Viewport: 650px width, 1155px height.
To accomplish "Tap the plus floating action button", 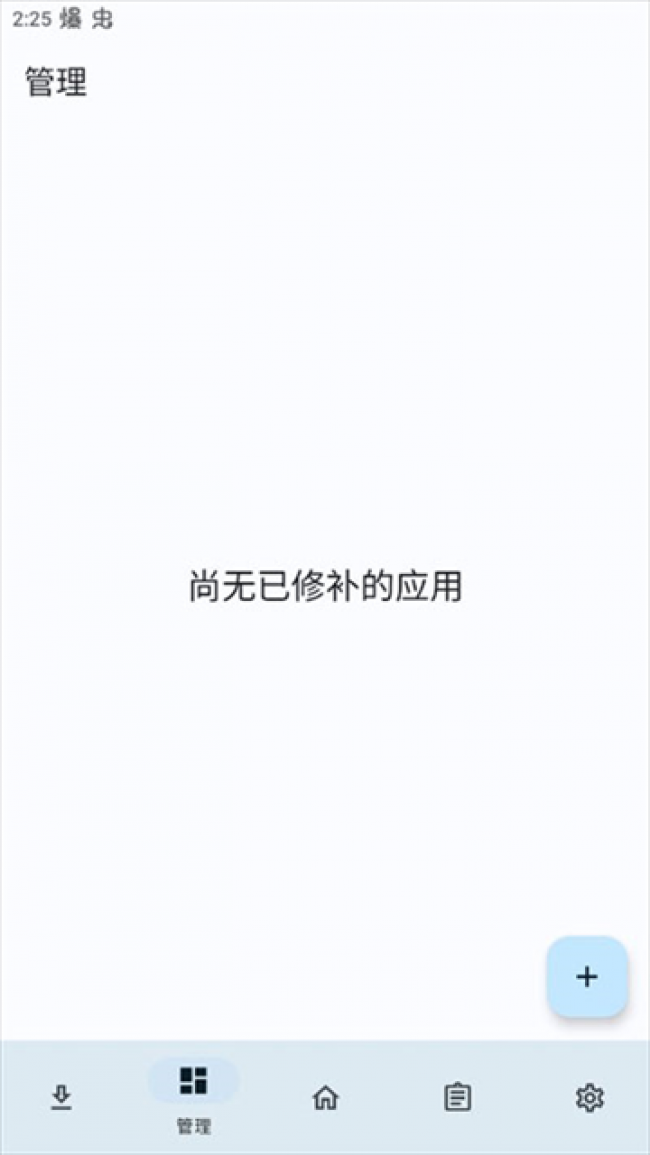I will (x=587, y=977).
